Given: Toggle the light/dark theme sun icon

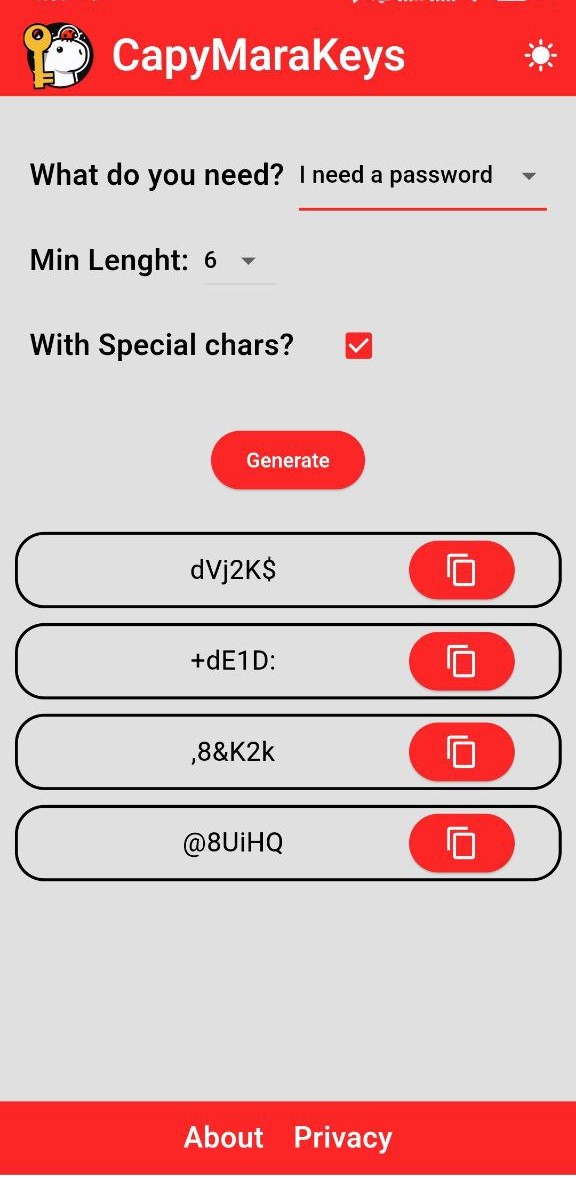Looking at the screenshot, I should pos(541,56).
